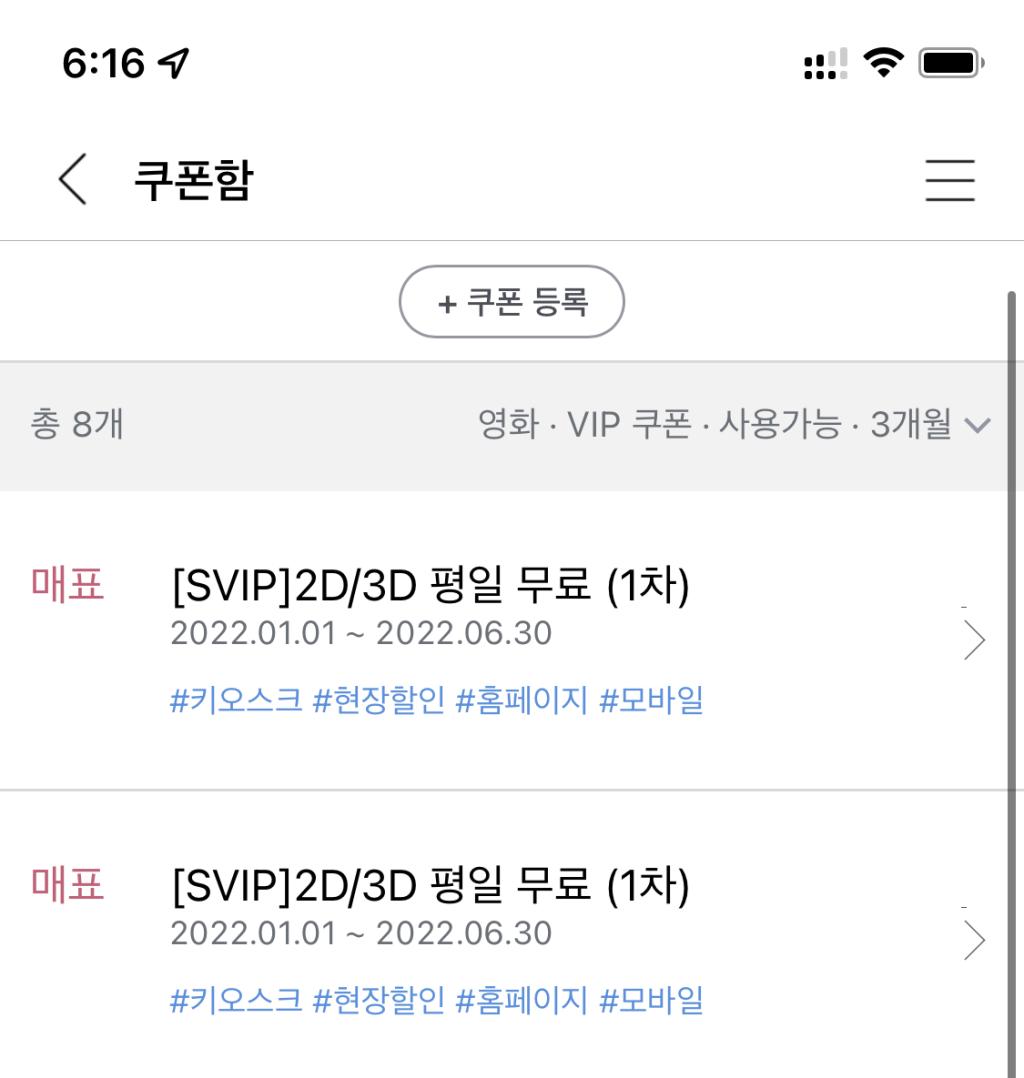Expand details of the first SVIP coupon
Viewport: 1024px width, 1078px height.
pos(972,639)
